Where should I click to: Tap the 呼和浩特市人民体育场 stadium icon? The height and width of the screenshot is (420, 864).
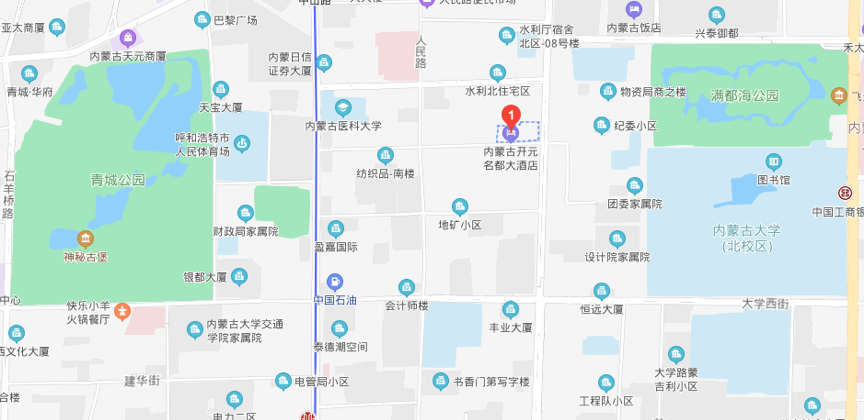[240, 147]
